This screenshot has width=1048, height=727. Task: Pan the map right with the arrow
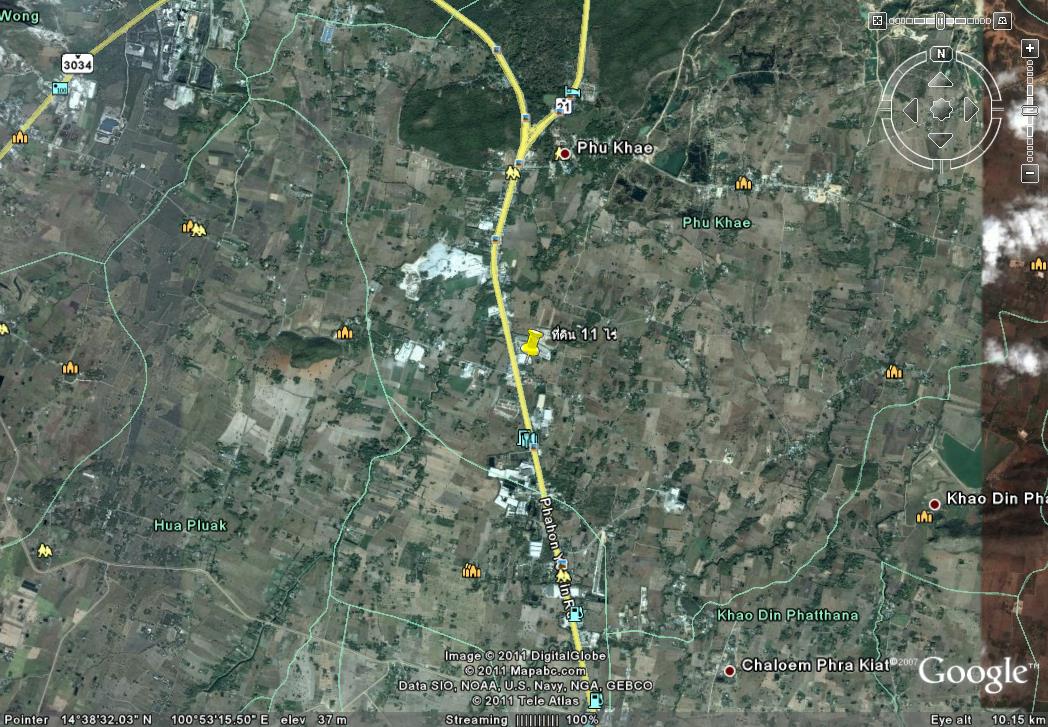pos(971,110)
